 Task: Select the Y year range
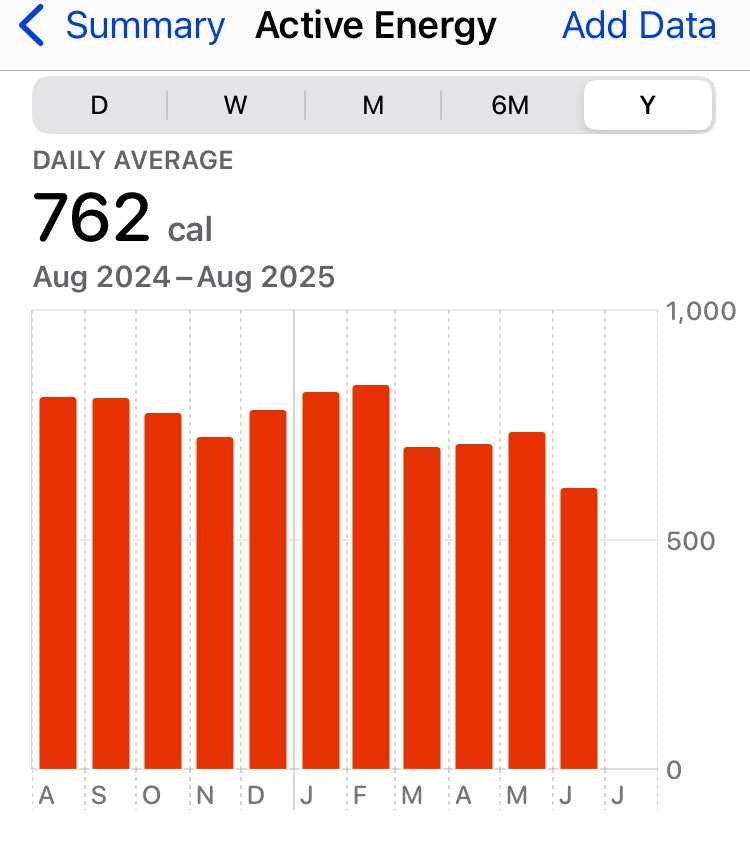(x=647, y=105)
